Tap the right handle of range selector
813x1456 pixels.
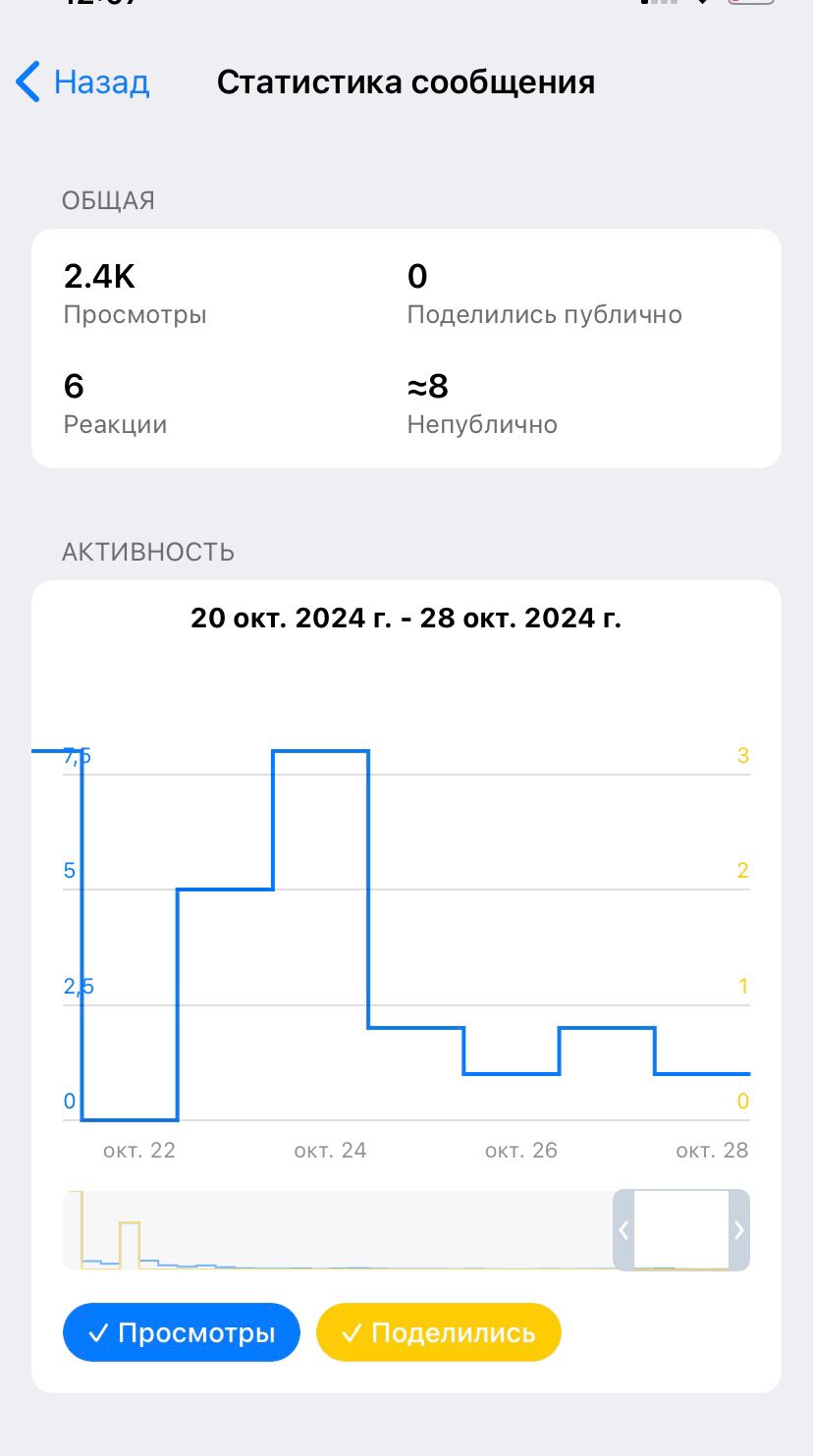[739, 1230]
